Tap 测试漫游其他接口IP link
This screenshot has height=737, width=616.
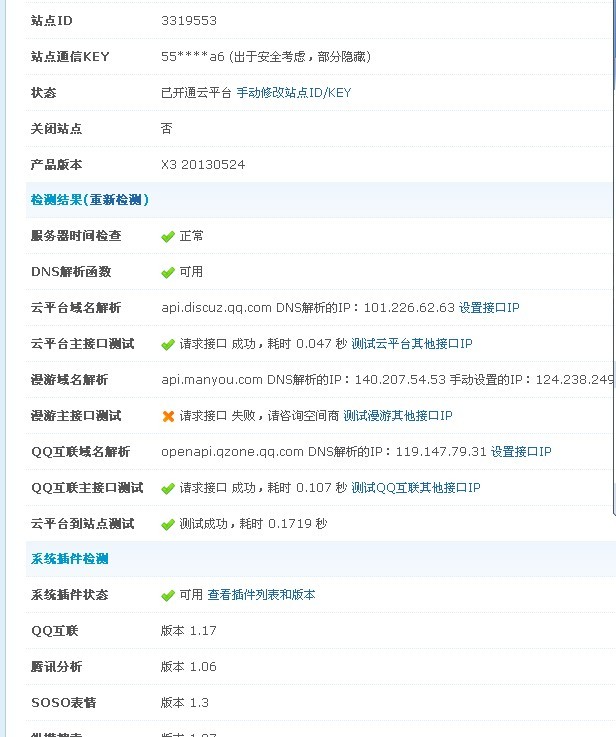coord(398,416)
